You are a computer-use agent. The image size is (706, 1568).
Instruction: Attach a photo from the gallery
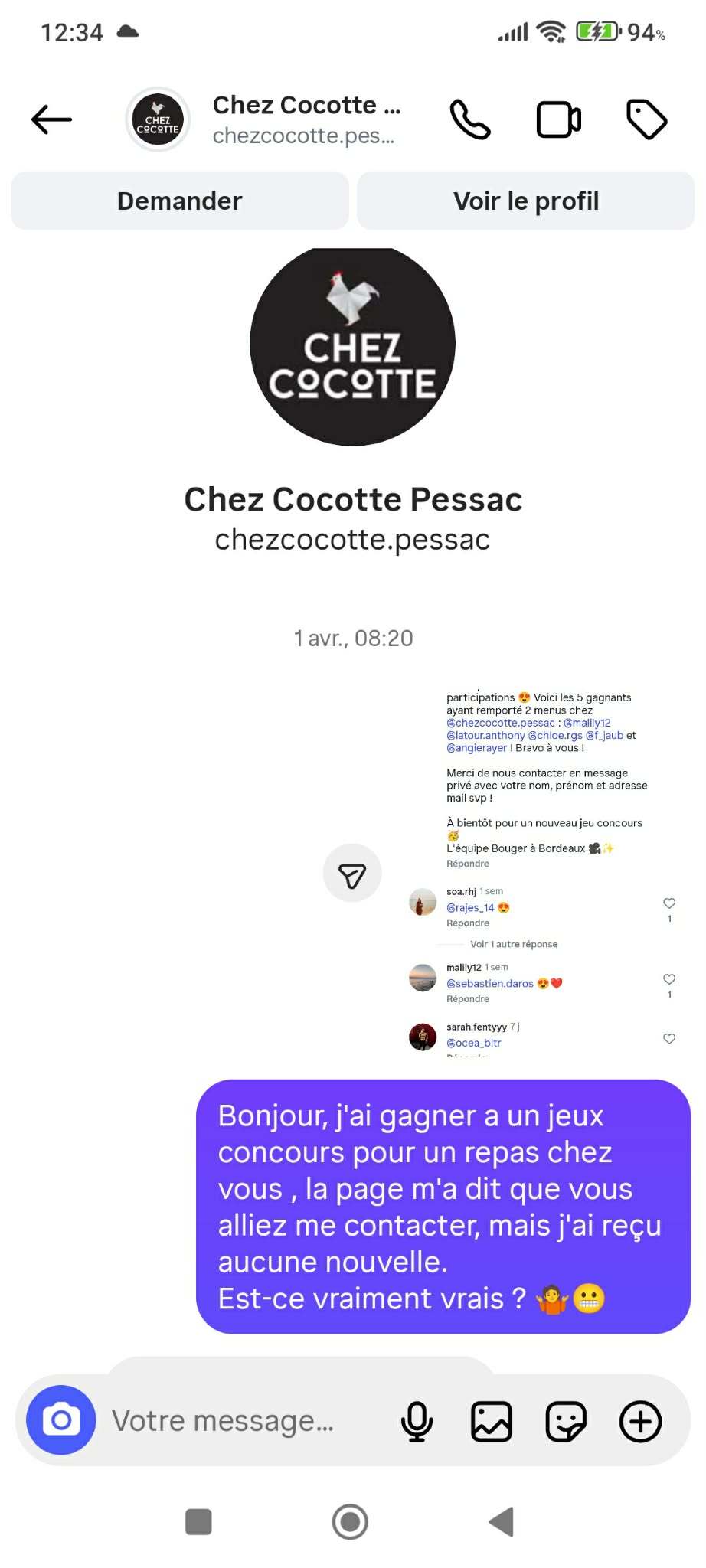tap(491, 1421)
